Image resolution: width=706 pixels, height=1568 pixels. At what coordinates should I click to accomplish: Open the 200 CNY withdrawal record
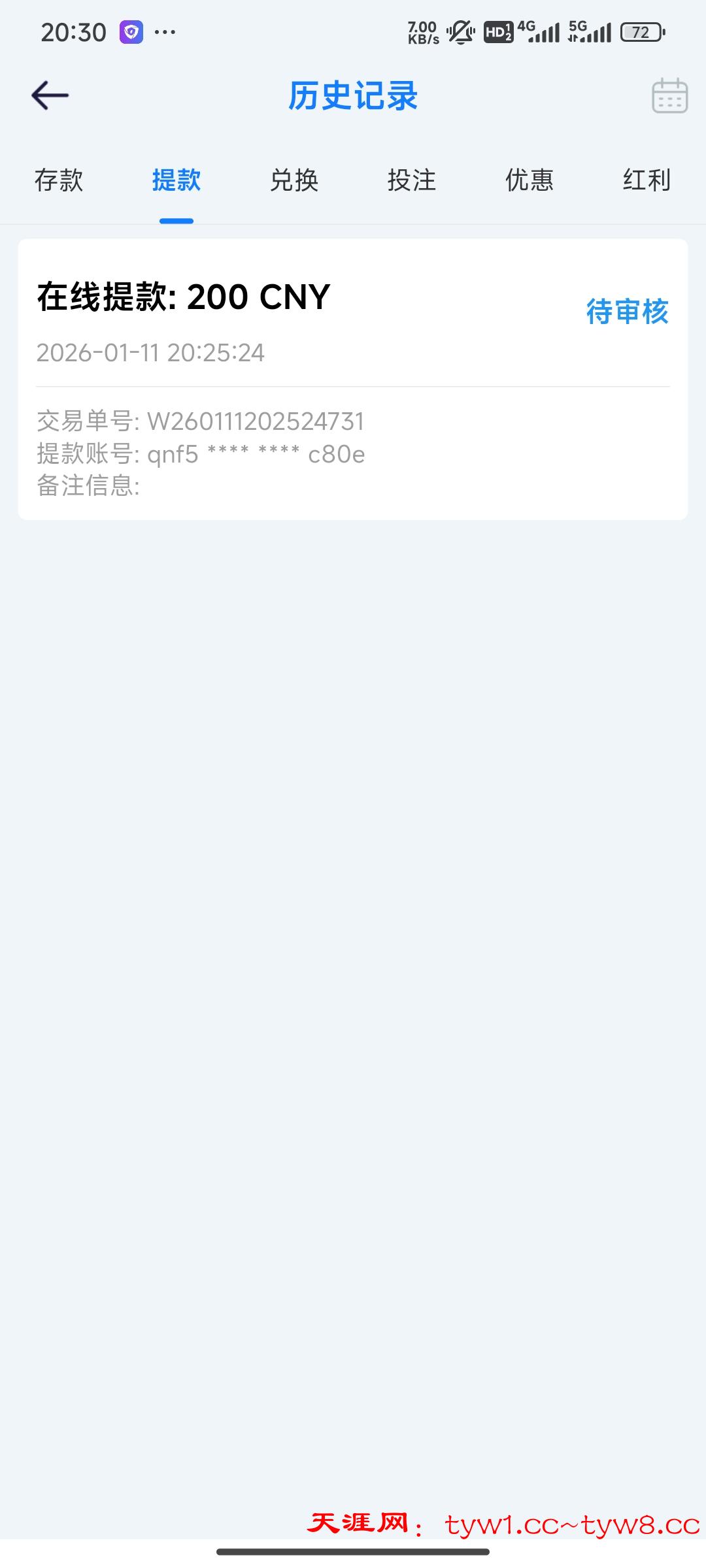[353, 379]
